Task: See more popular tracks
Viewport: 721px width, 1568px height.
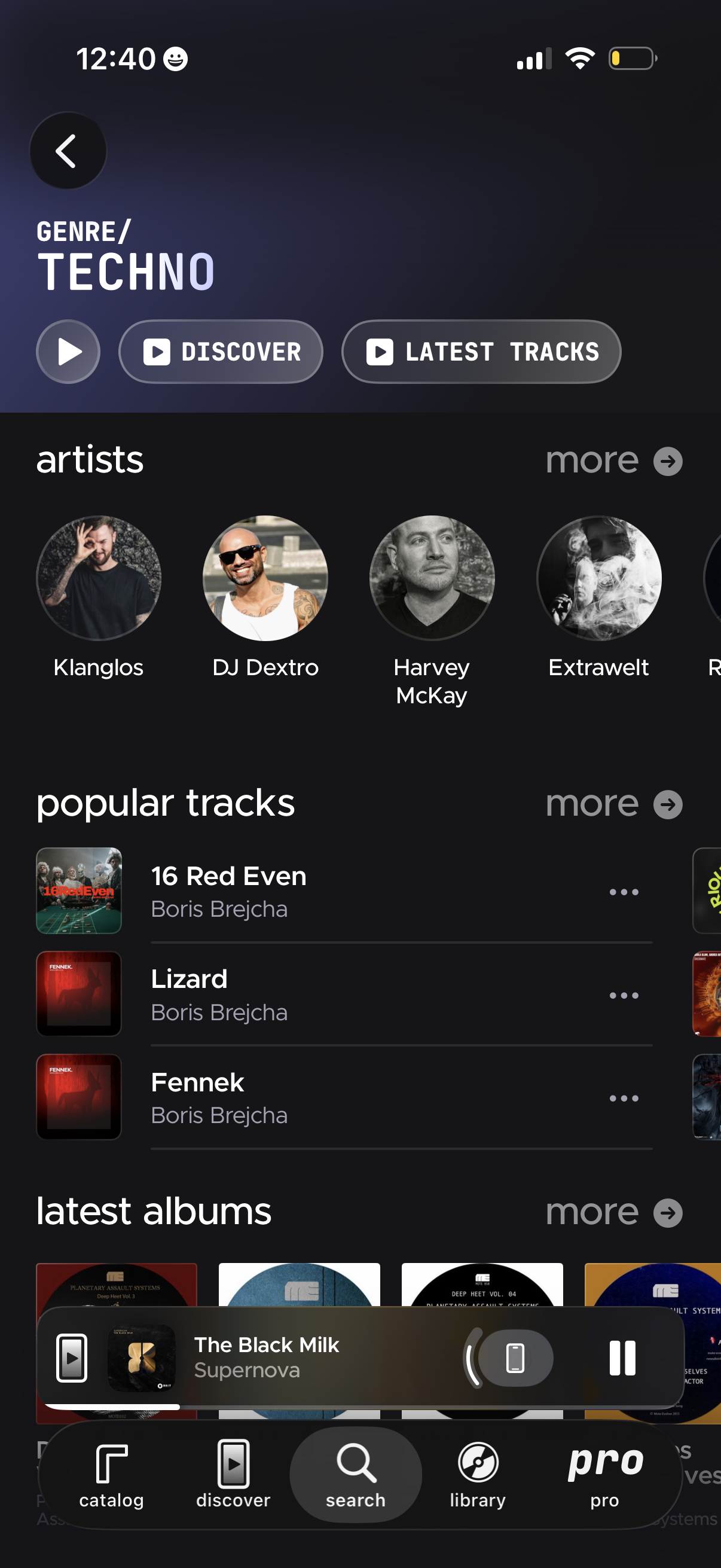Action: click(613, 804)
